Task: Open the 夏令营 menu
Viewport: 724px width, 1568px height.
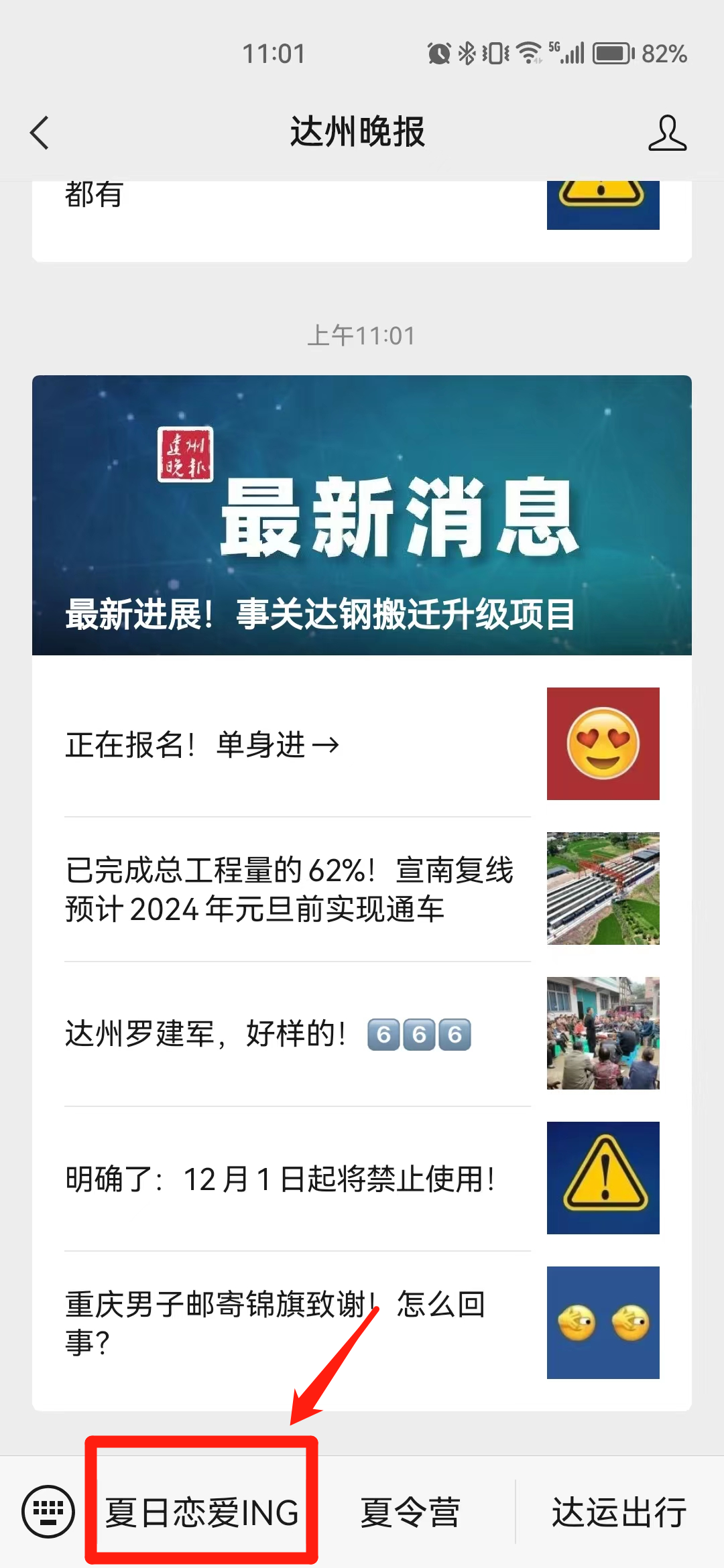Action: point(410,1512)
